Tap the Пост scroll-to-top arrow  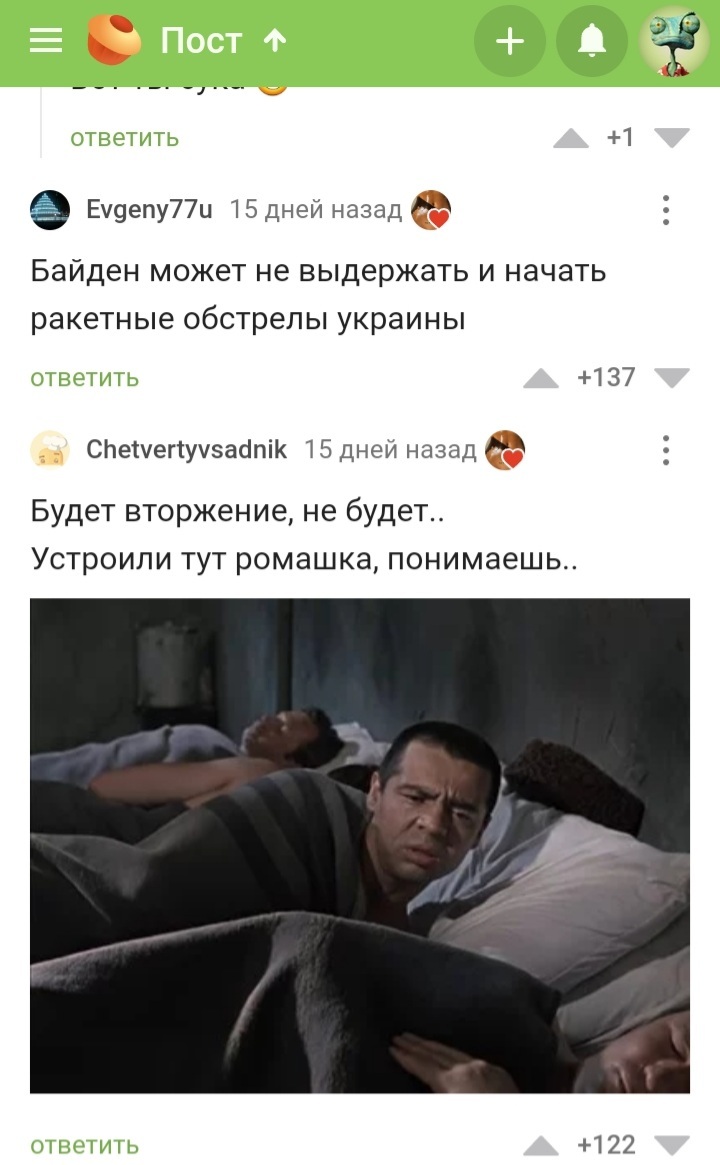[x=274, y=40]
